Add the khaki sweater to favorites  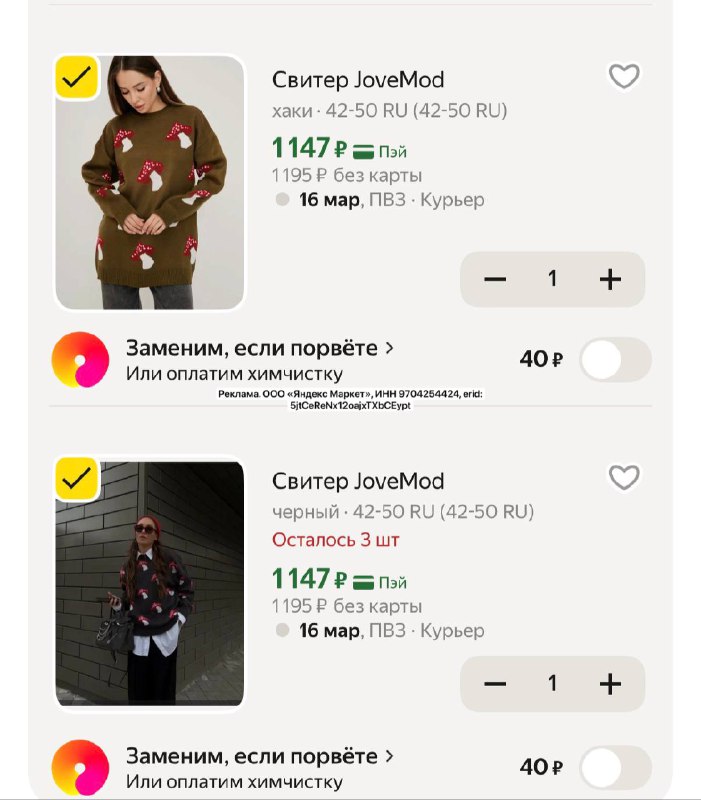pos(624,76)
